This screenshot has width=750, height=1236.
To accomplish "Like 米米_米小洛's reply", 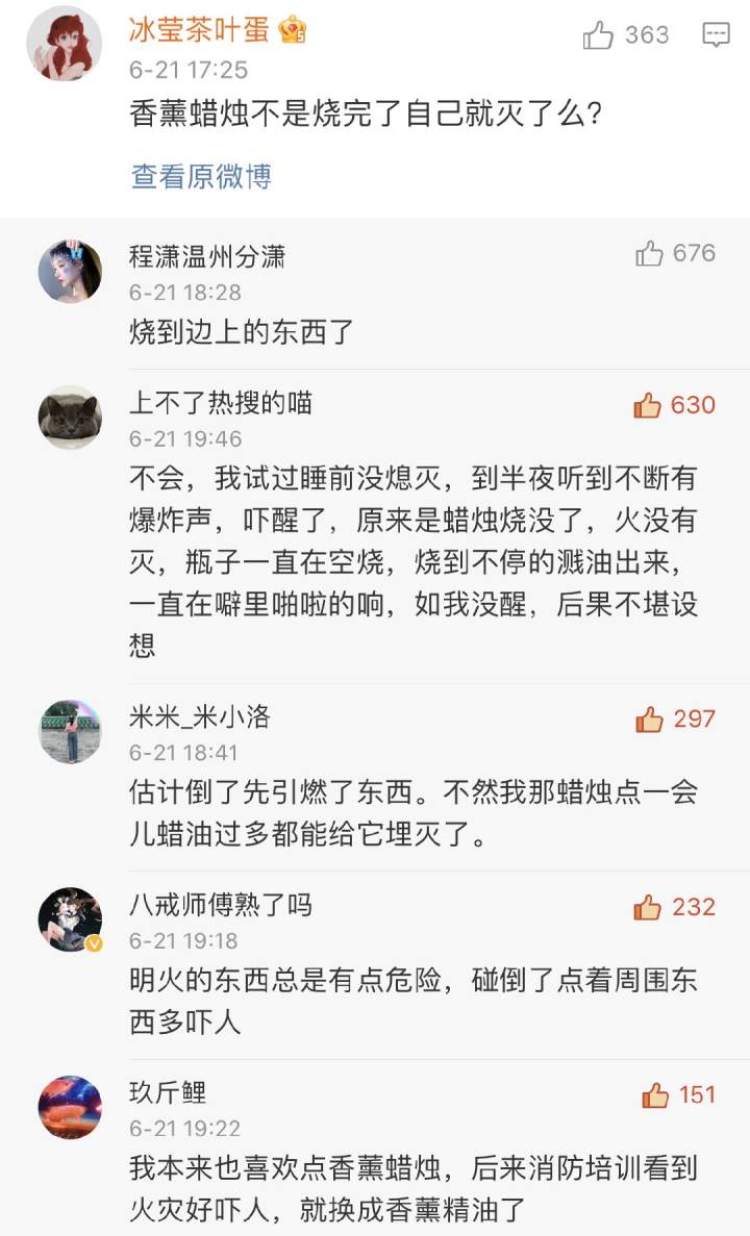I will click(649, 719).
